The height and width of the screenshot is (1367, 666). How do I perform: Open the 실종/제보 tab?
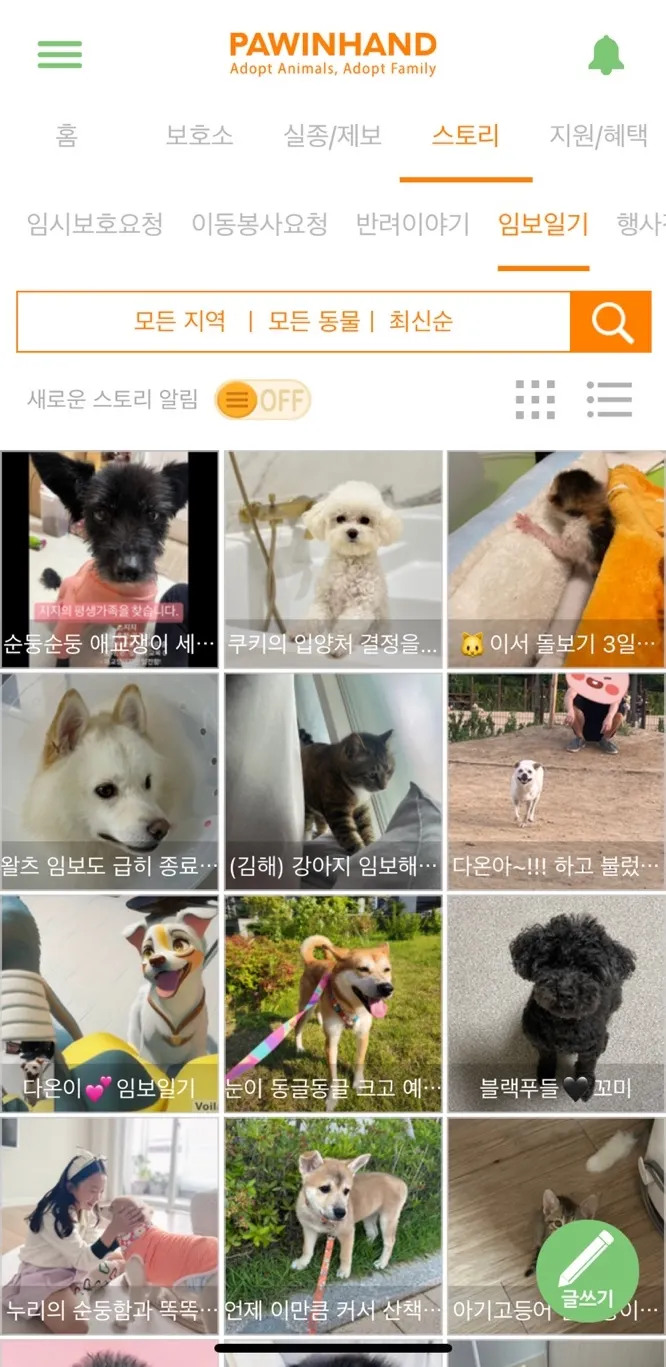[x=332, y=136]
